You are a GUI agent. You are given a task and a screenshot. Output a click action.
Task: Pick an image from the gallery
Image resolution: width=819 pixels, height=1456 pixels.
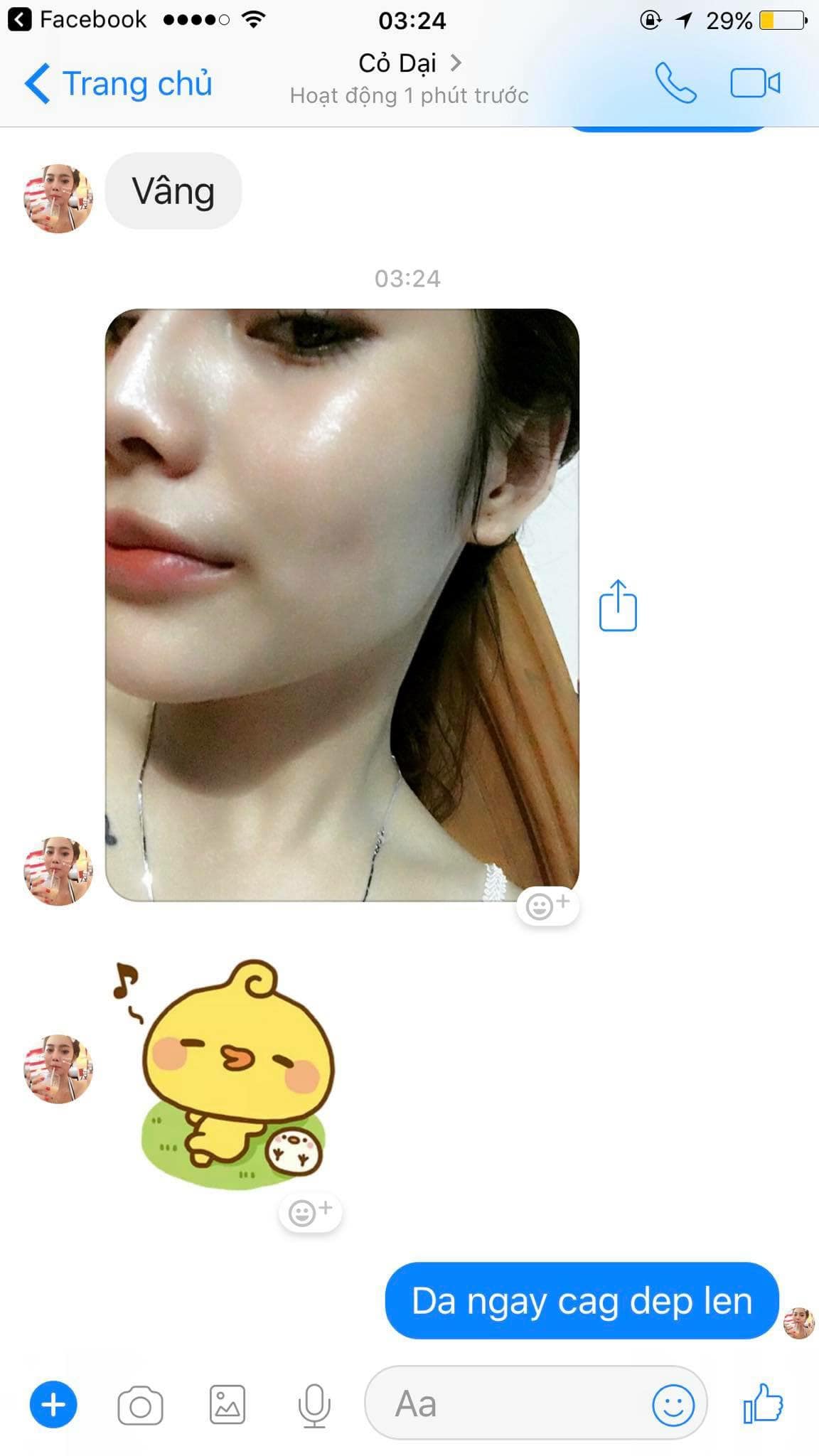[227, 1405]
